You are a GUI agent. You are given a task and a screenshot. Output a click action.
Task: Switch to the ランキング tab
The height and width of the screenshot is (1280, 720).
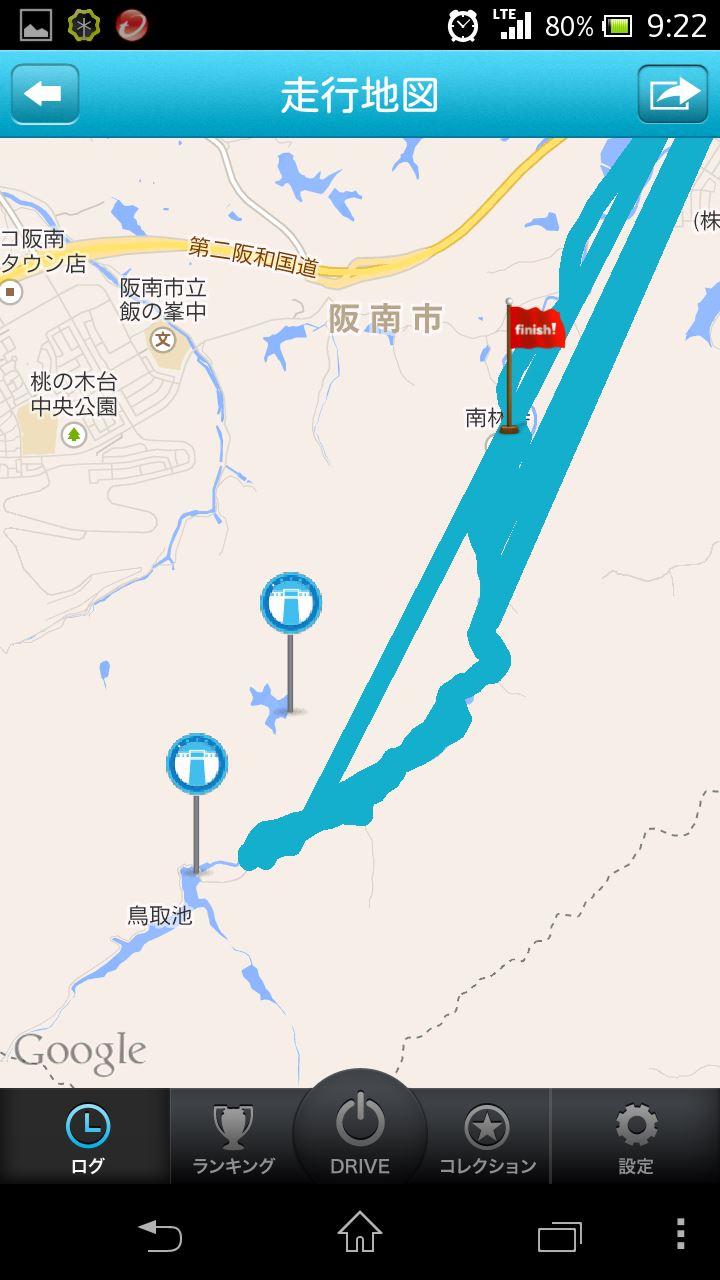coord(233,1137)
